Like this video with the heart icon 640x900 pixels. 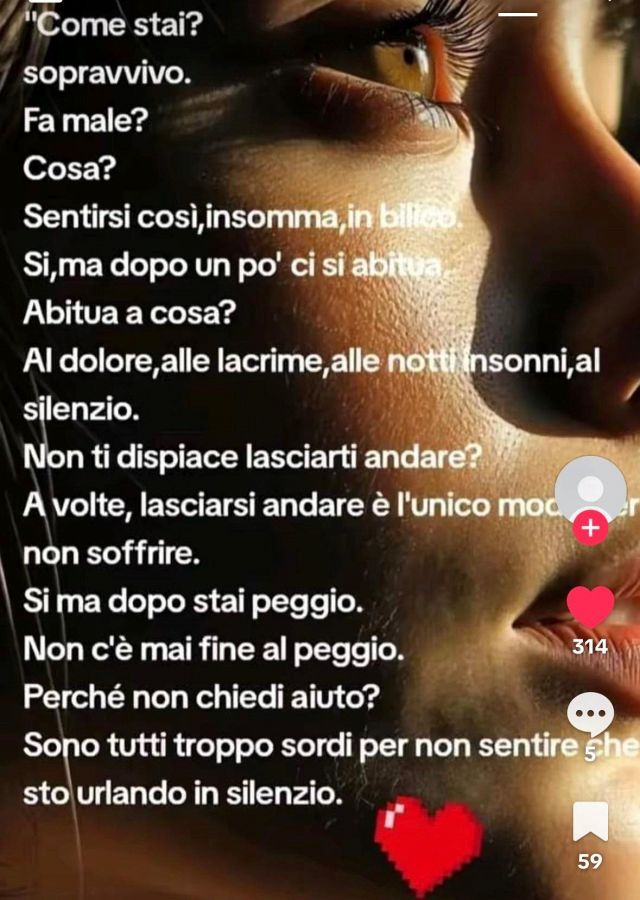coord(590,607)
